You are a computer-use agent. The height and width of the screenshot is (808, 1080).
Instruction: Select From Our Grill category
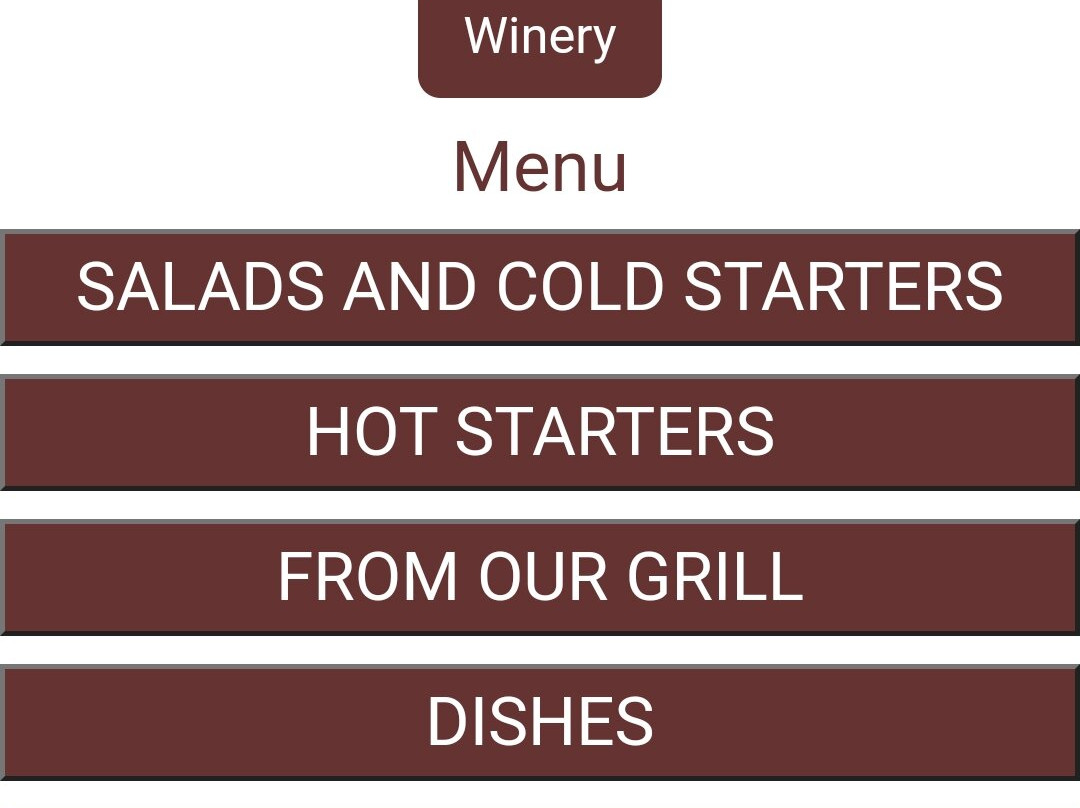click(x=540, y=577)
